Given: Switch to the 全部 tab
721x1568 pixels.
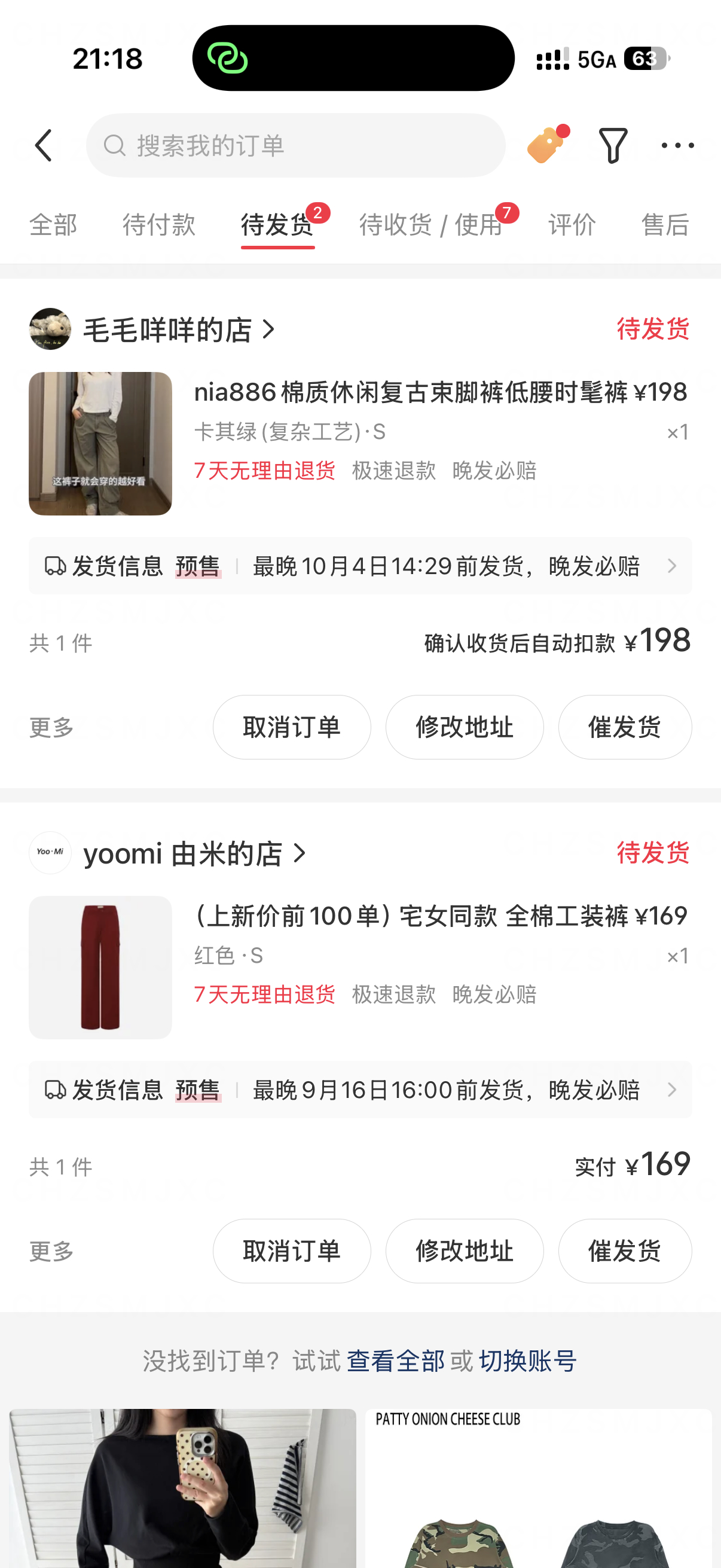Looking at the screenshot, I should 53,225.
